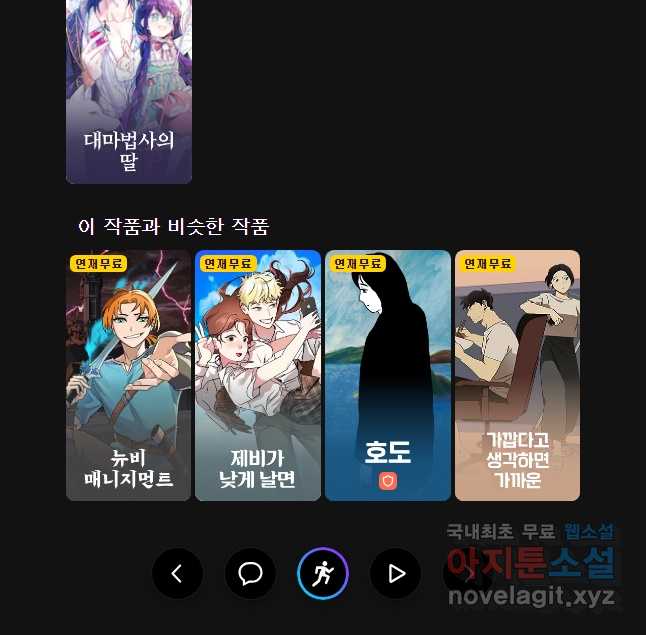The image size is (646, 635).
Task: Open the 호도 webtoon card
Action: coord(388,375)
